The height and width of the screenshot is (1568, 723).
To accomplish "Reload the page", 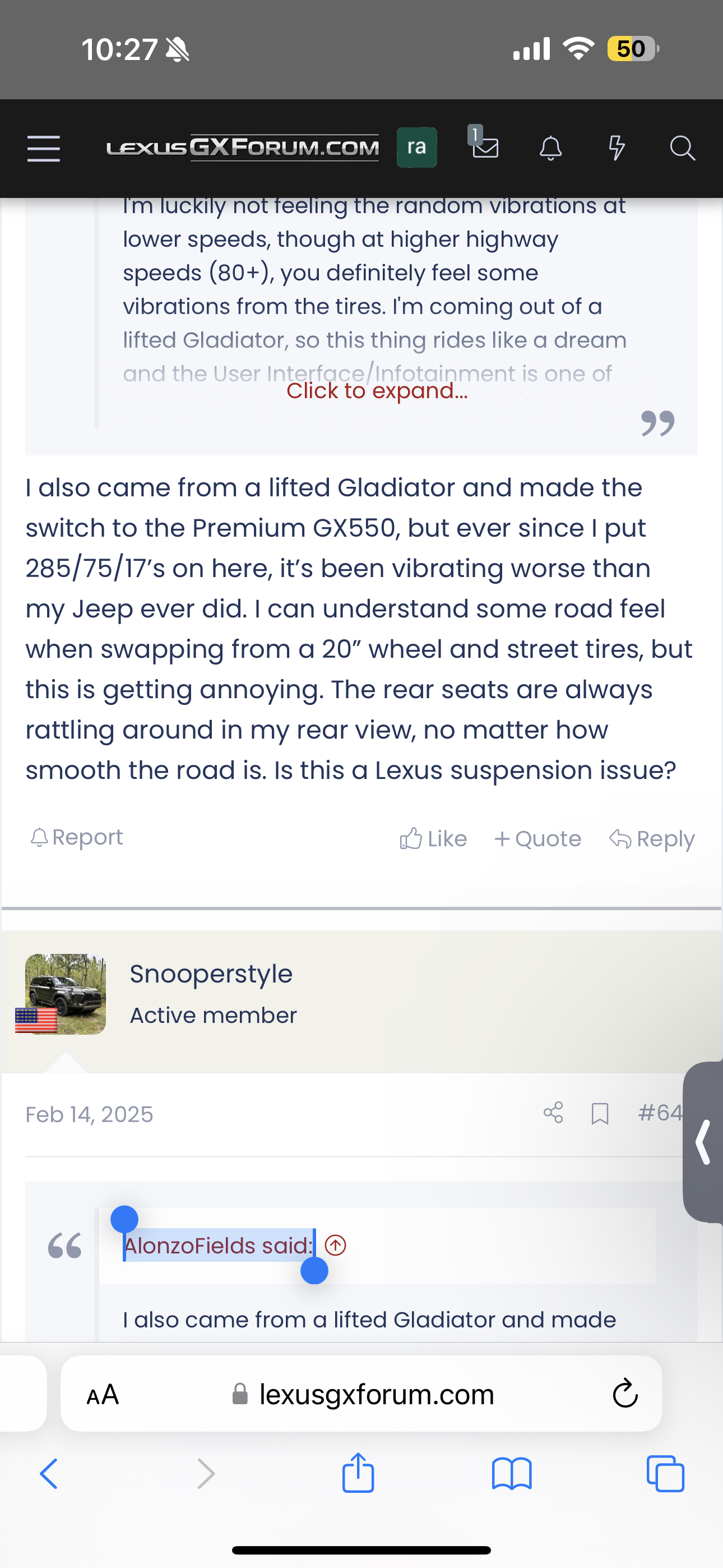I will tap(624, 1395).
